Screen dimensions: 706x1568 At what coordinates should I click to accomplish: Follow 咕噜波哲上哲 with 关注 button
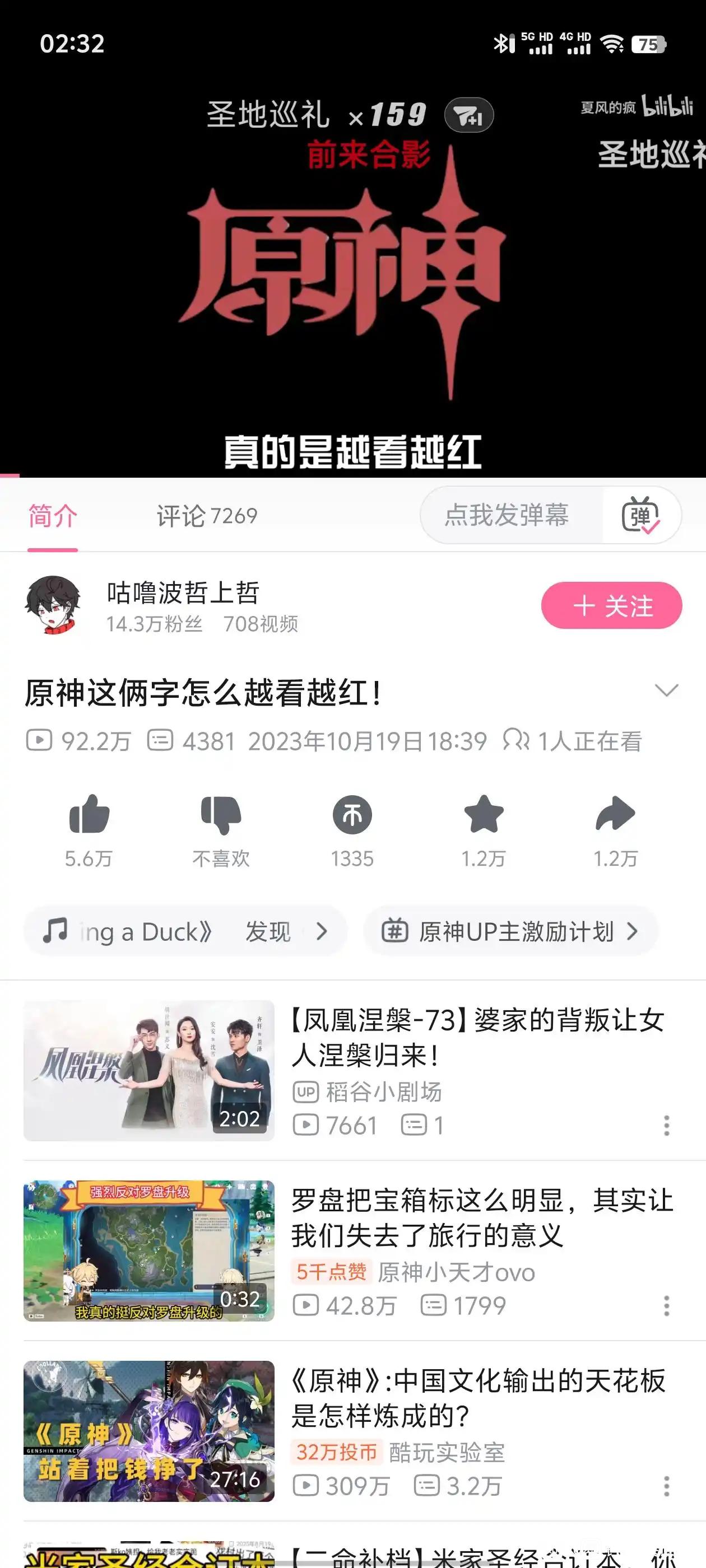tap(611, 606)
